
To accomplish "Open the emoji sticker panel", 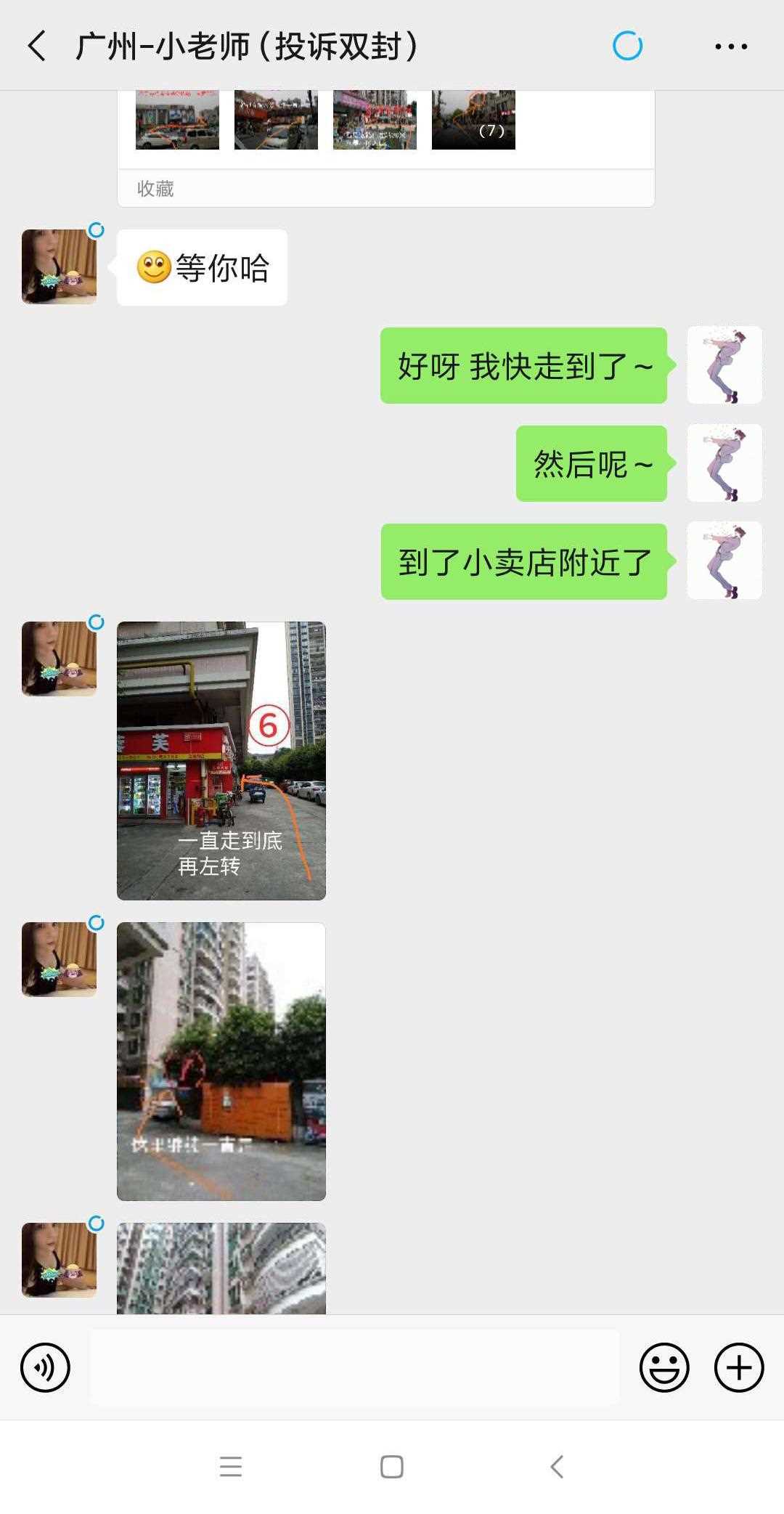I will coord(663,1367).
